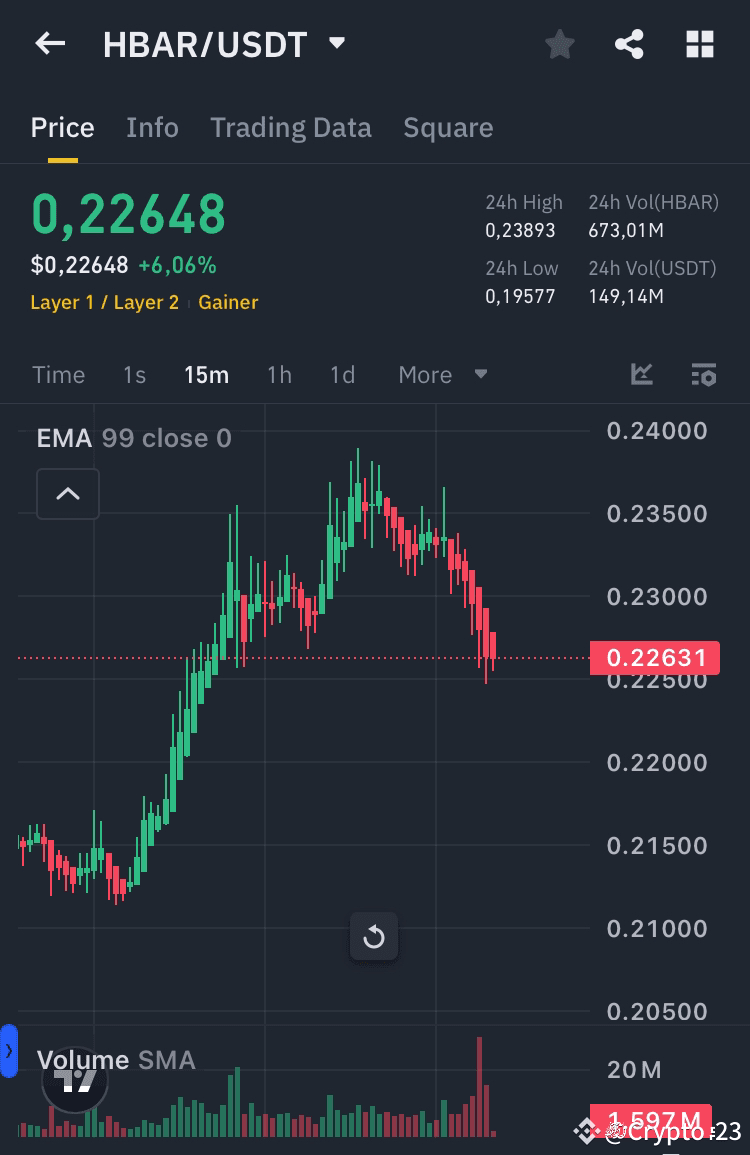750x1155 pixels.
Task: Expand the left edge side panel arrow
Action: [8, 1051]
